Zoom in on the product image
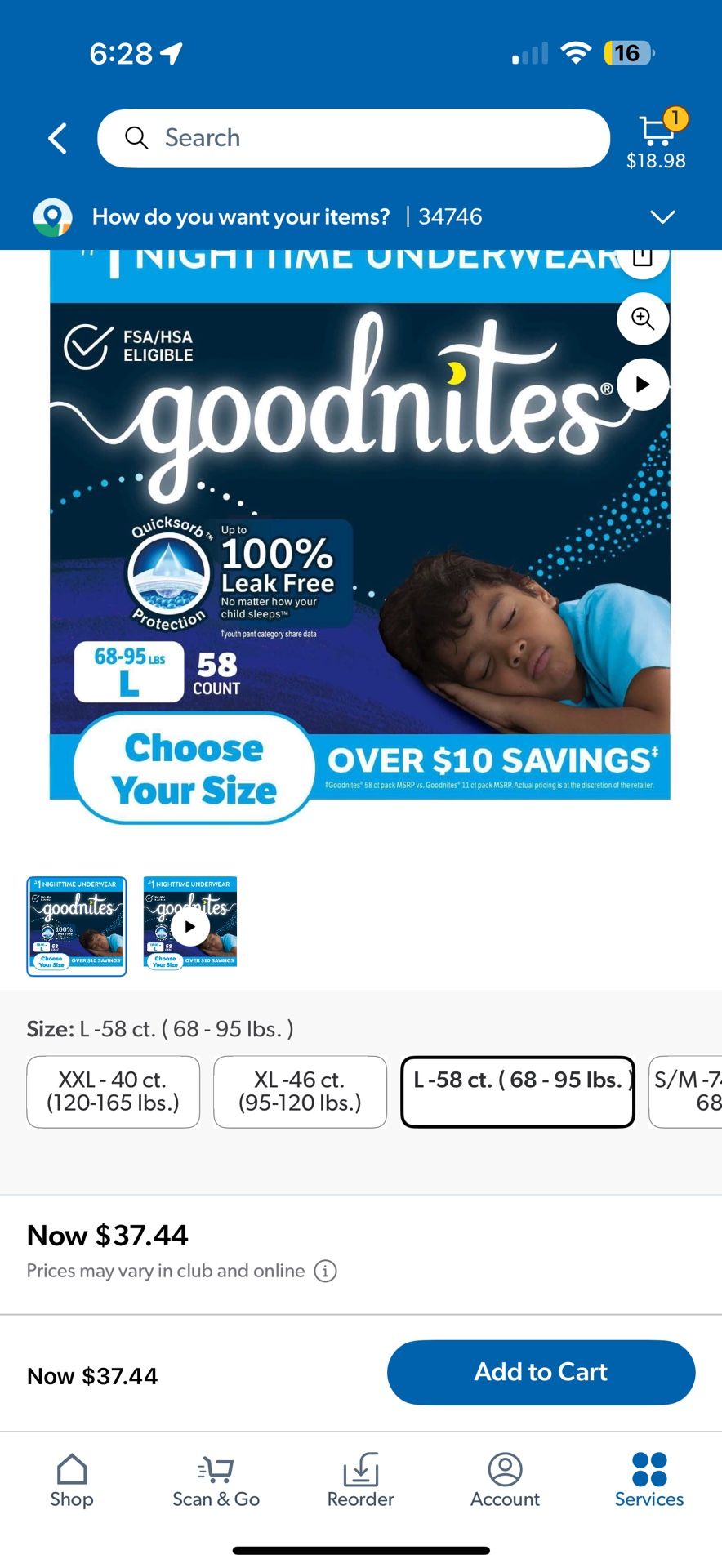Viewport: 722px width, 1568px height. coord(643,318)
